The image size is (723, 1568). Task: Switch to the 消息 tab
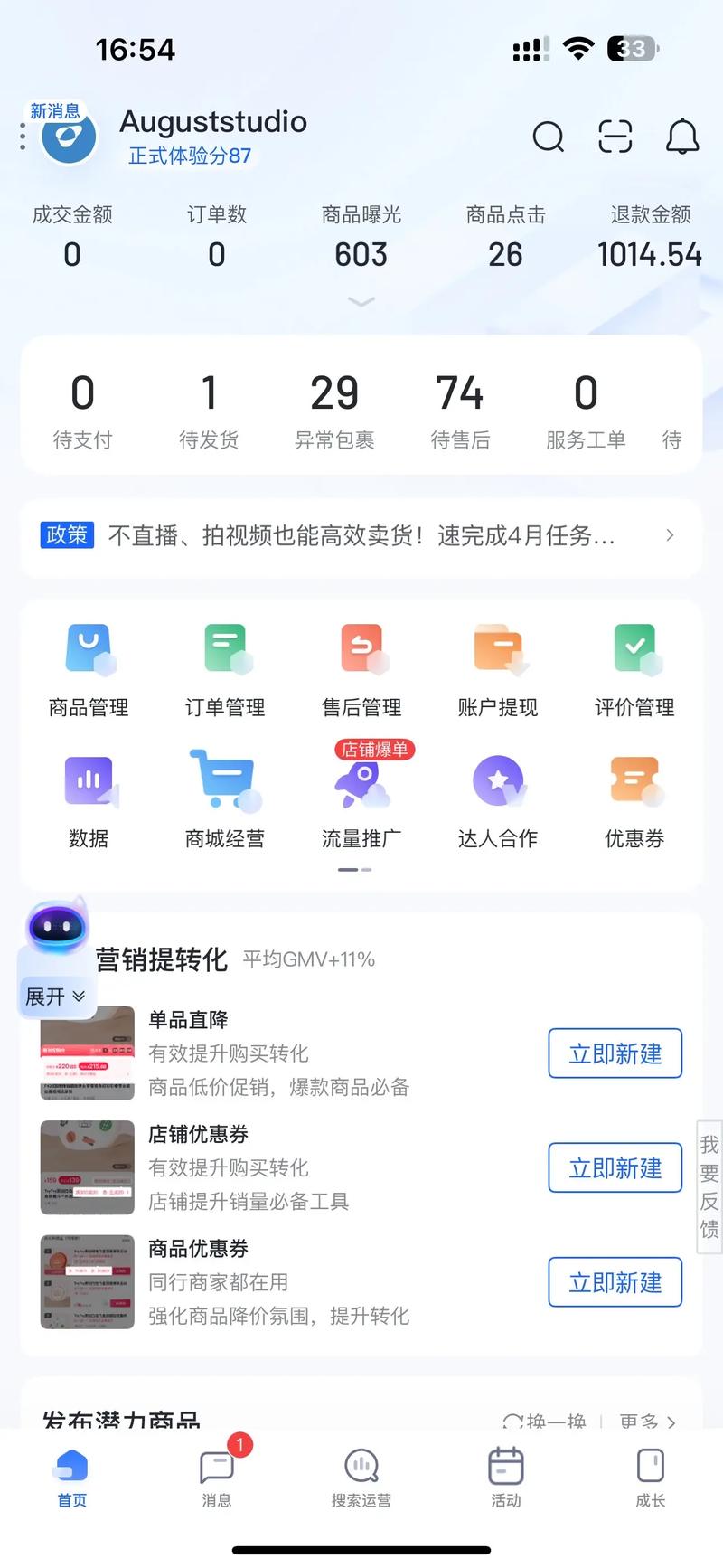click(217, 1474)
